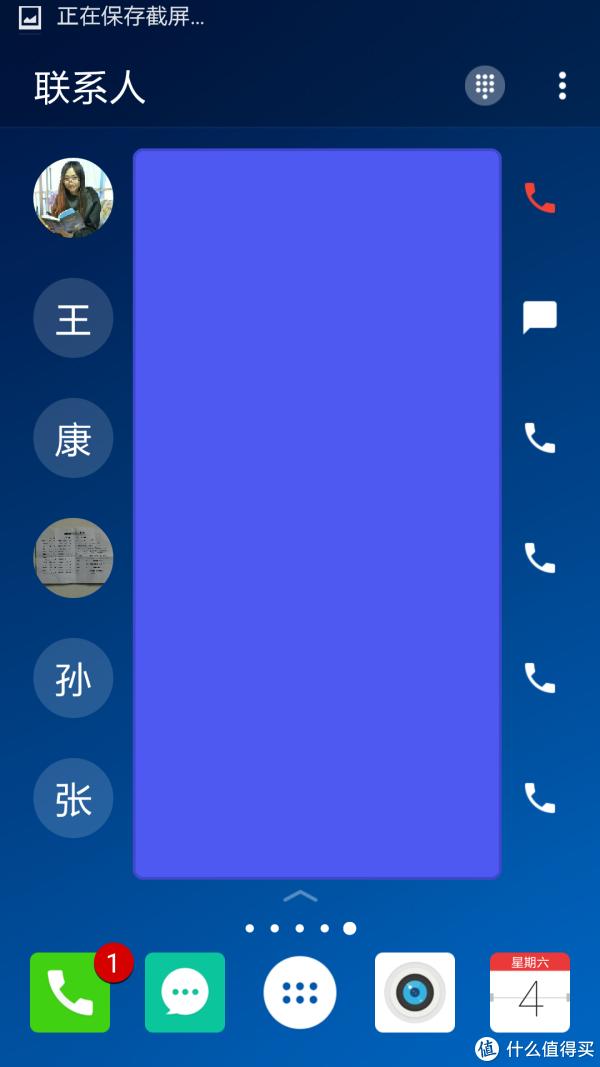The height and width of the screenshot is (1067, 600).
Task: Open contact 张
Action: 73,798
